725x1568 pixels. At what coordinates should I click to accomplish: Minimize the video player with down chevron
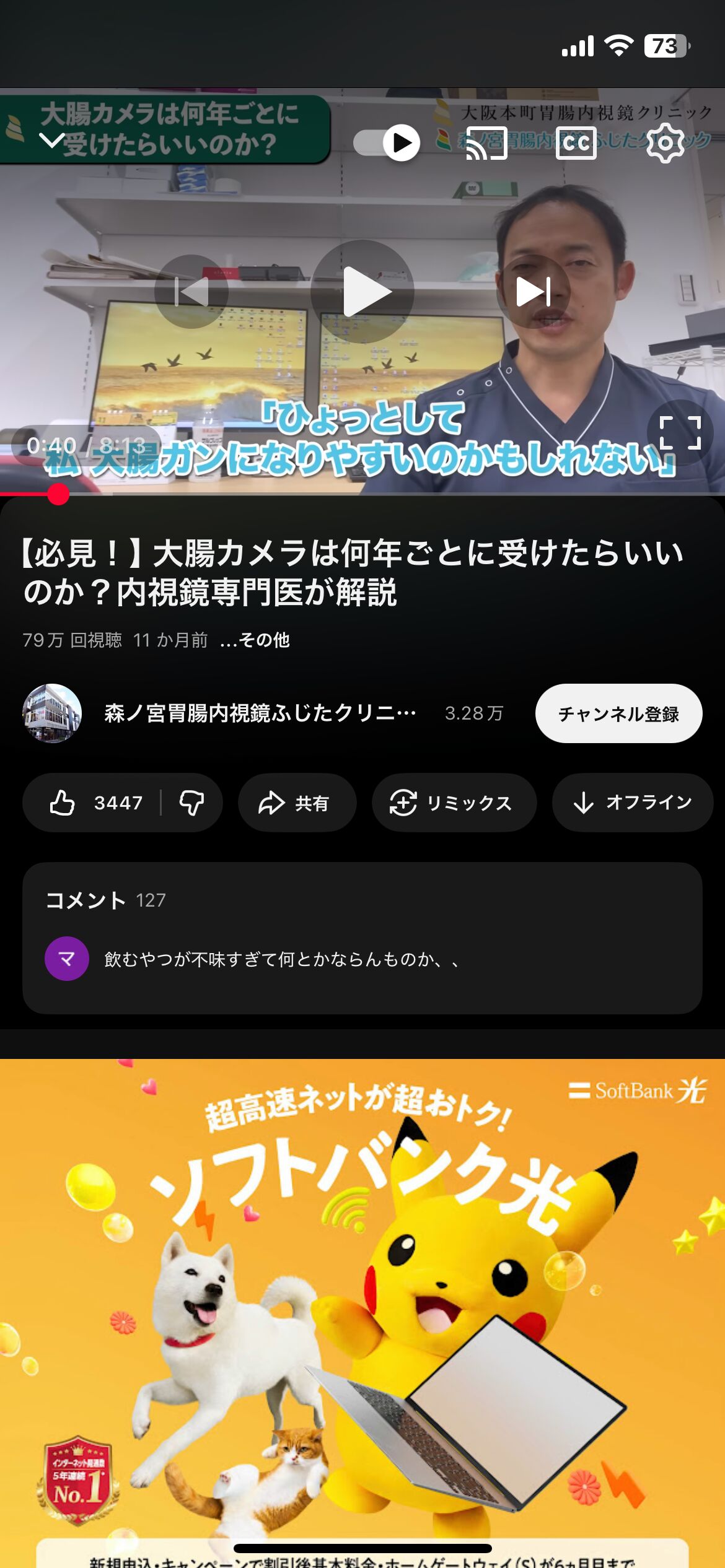52,141
